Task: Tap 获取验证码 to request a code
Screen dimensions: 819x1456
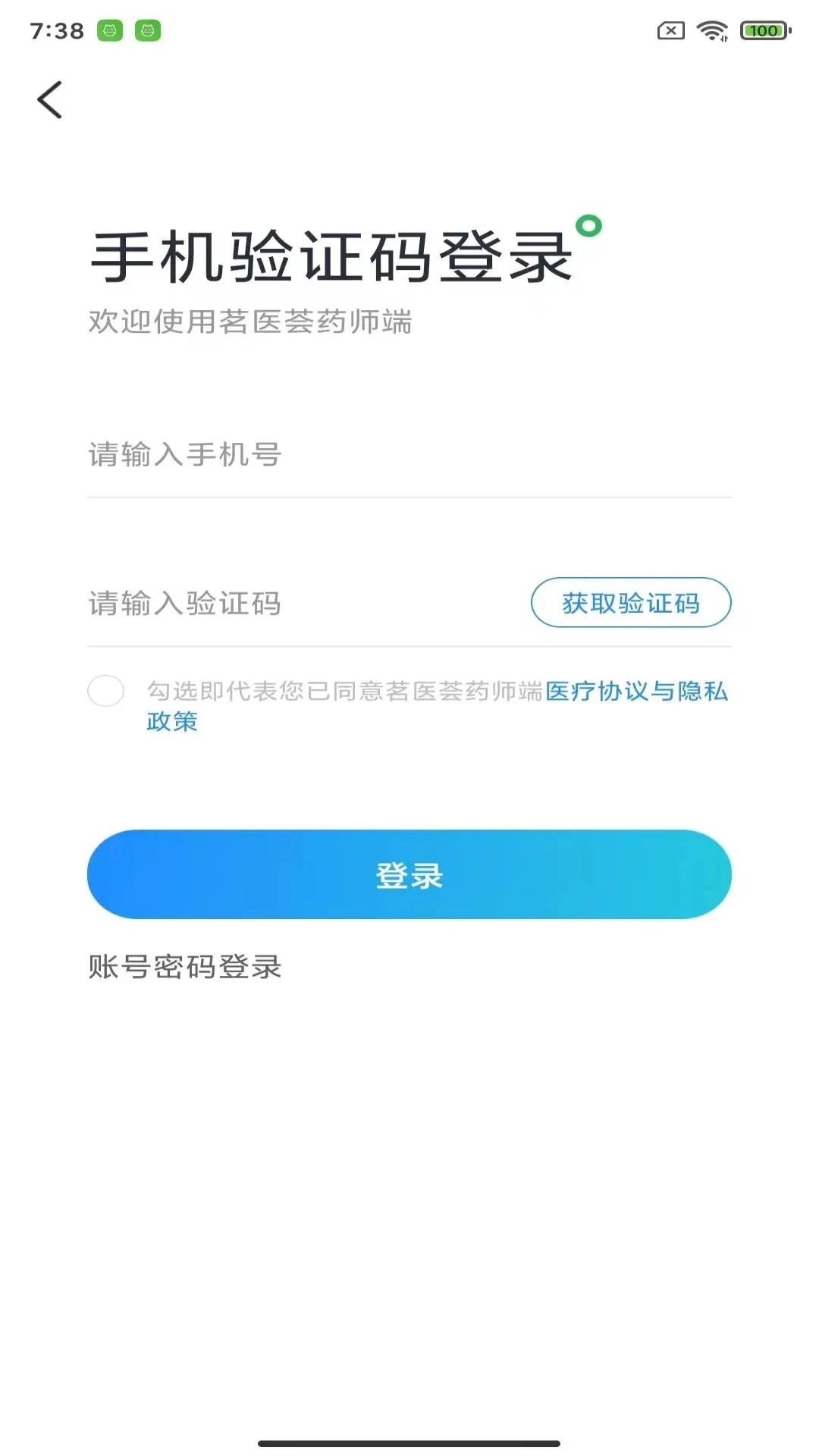Action: tap(630, 603)
